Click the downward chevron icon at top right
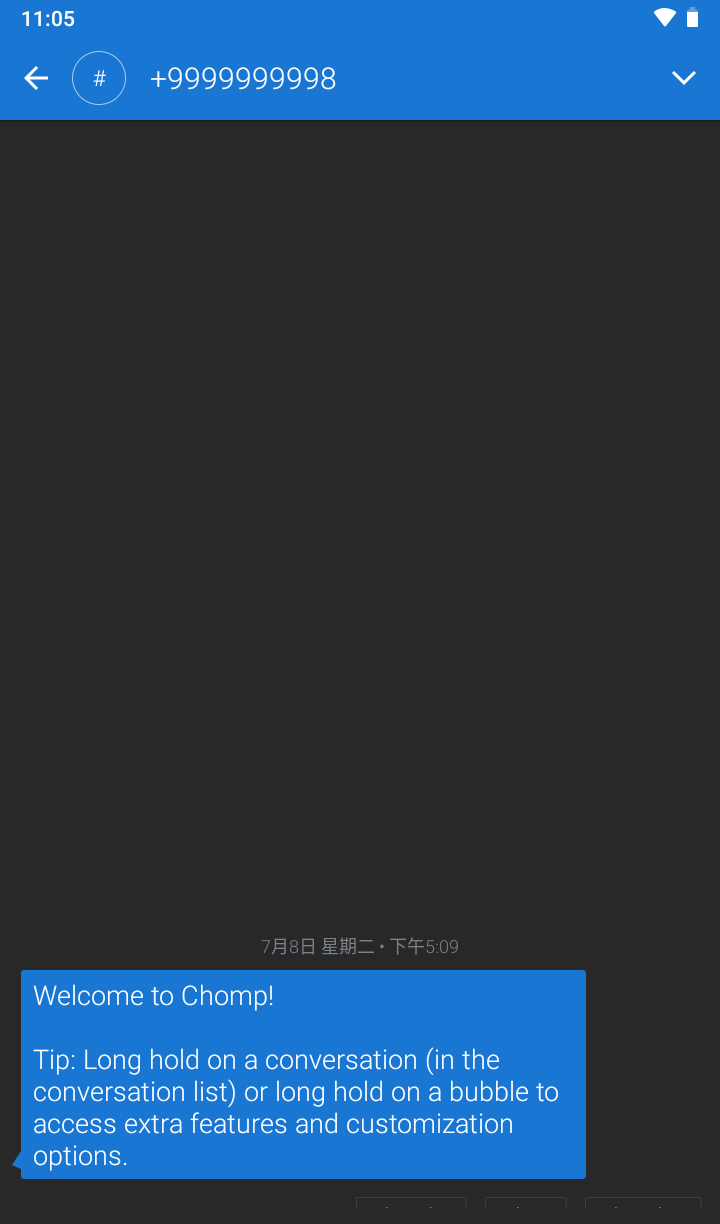 coord(684,77)
